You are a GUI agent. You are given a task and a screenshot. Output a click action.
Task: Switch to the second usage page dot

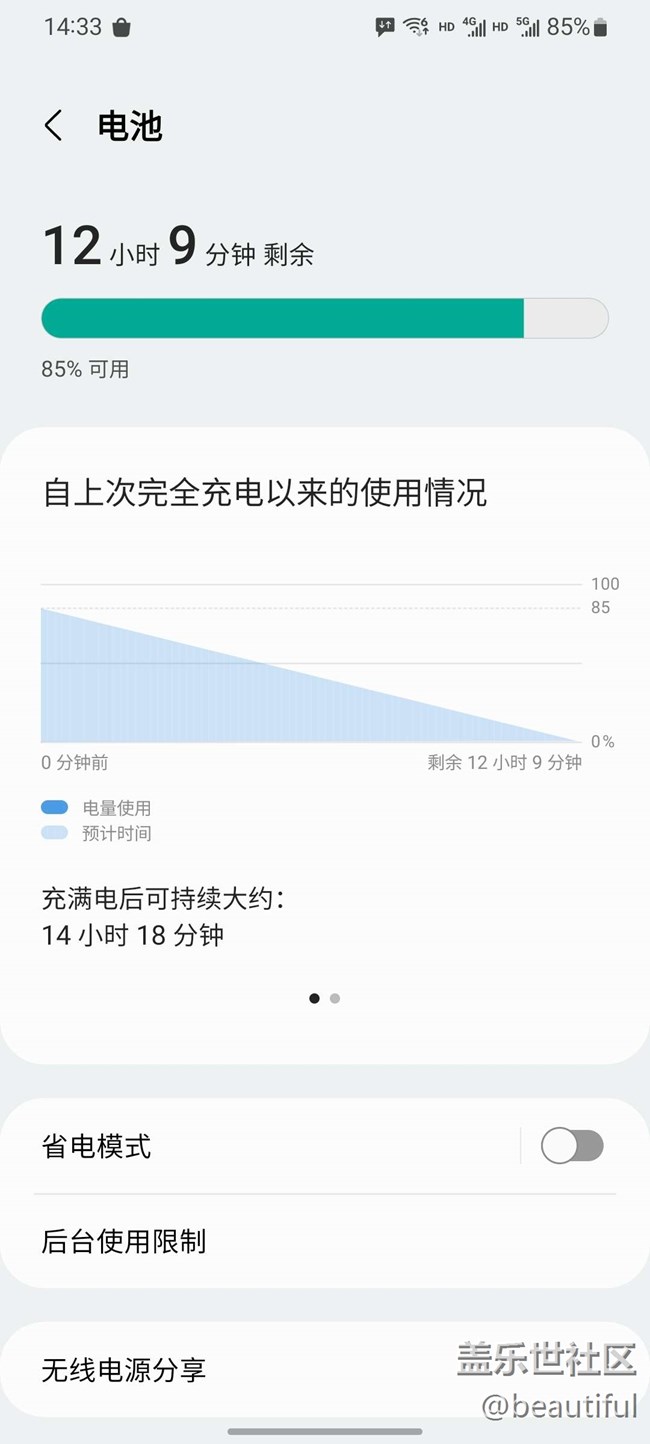tap(335, 998)
